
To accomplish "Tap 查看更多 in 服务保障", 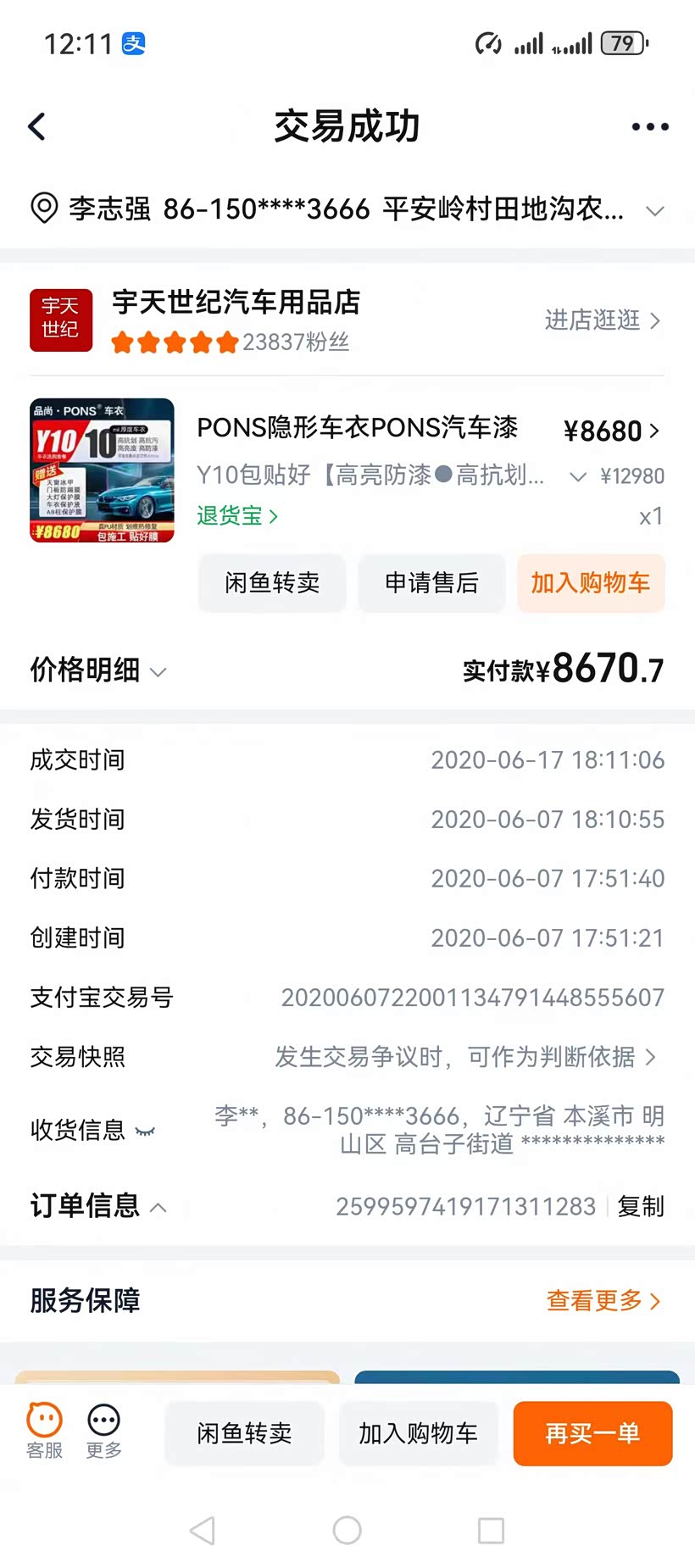I will click(603, 1300).
